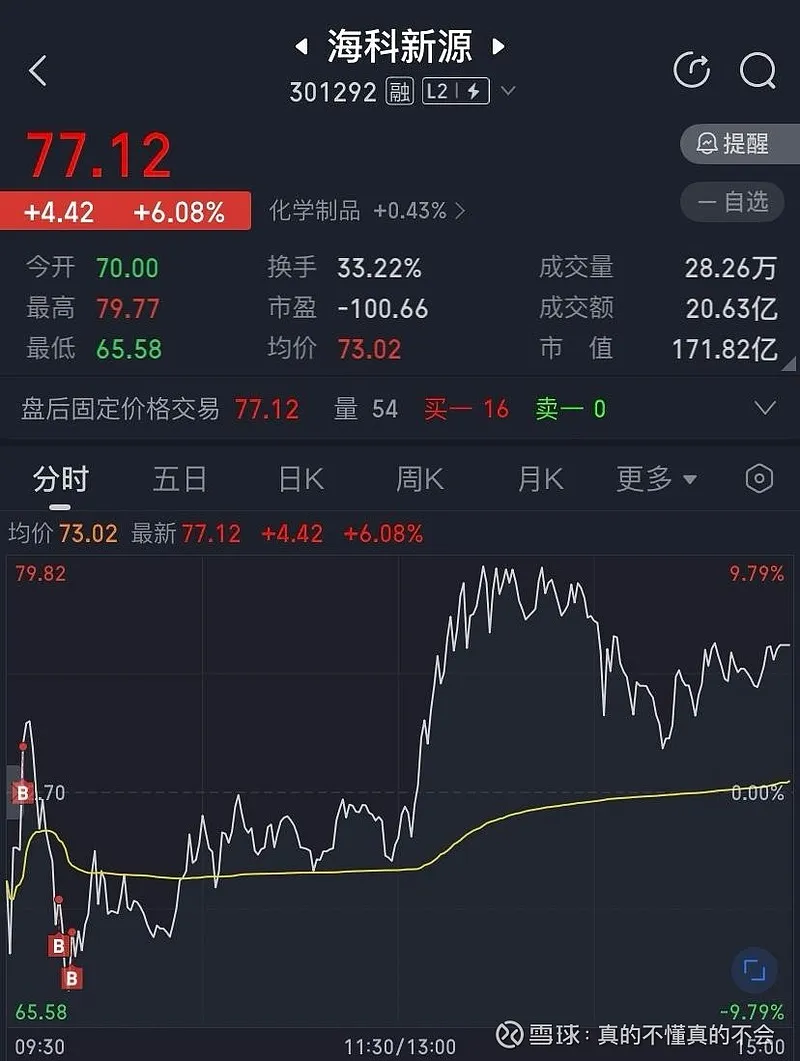Open the 更多 chart dropdown
The height and width of the screenshot is (1061, 800).
[656, 479]
